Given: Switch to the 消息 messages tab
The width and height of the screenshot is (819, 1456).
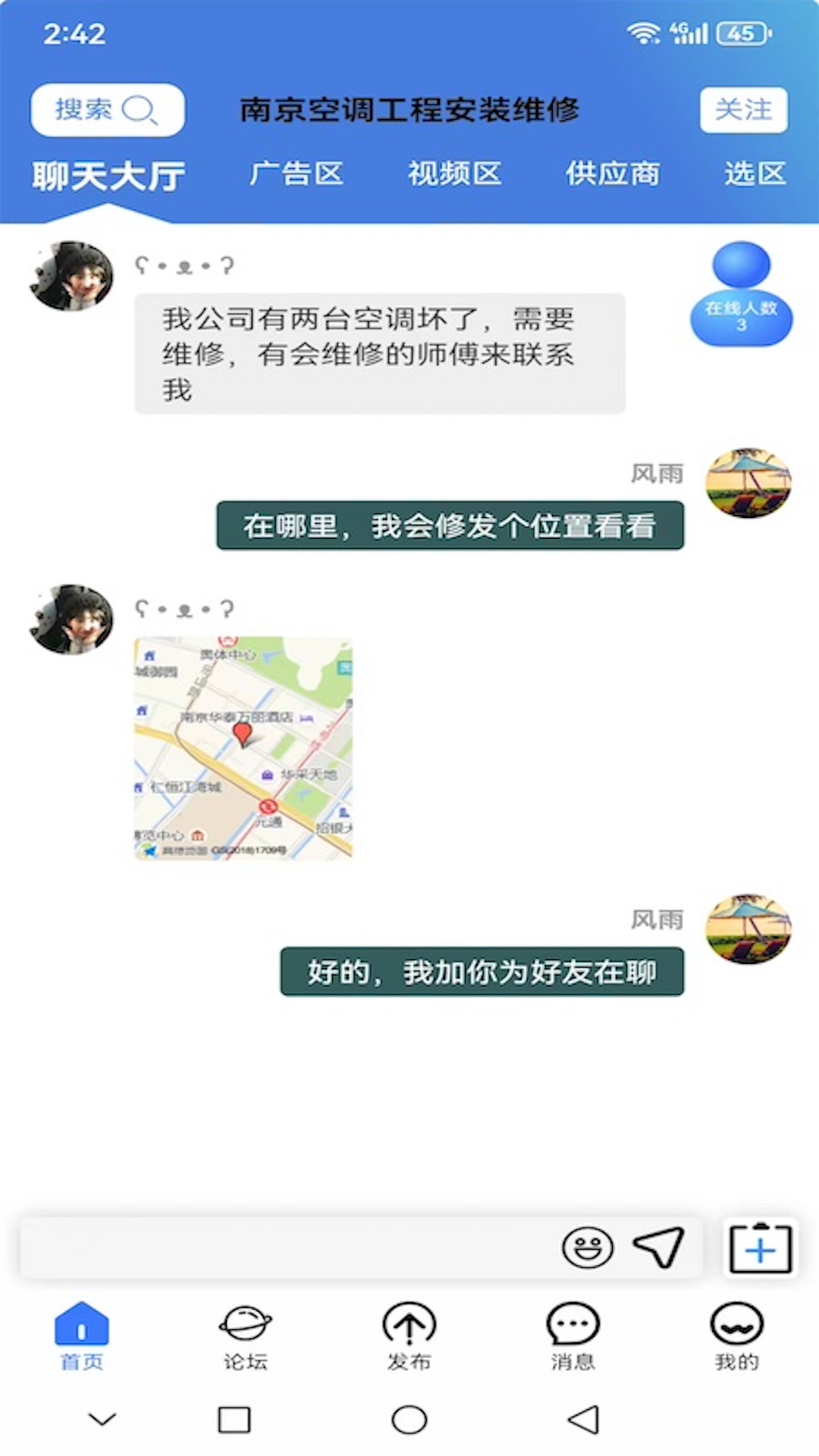Looking at the screenshot, I should click(573, 1336).
